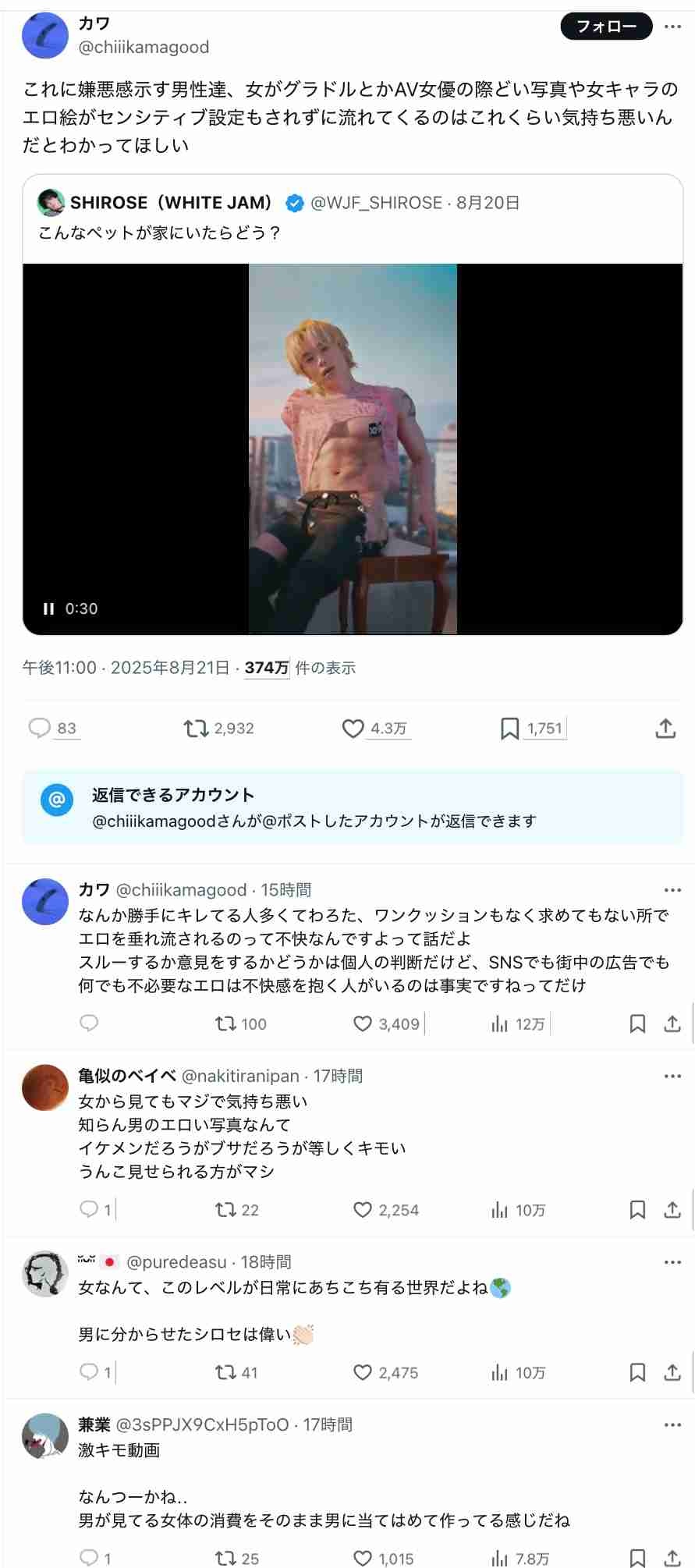695x1568 pixels.
Task: View analytics of 兼業's reply
Action: pos(500,1558)
